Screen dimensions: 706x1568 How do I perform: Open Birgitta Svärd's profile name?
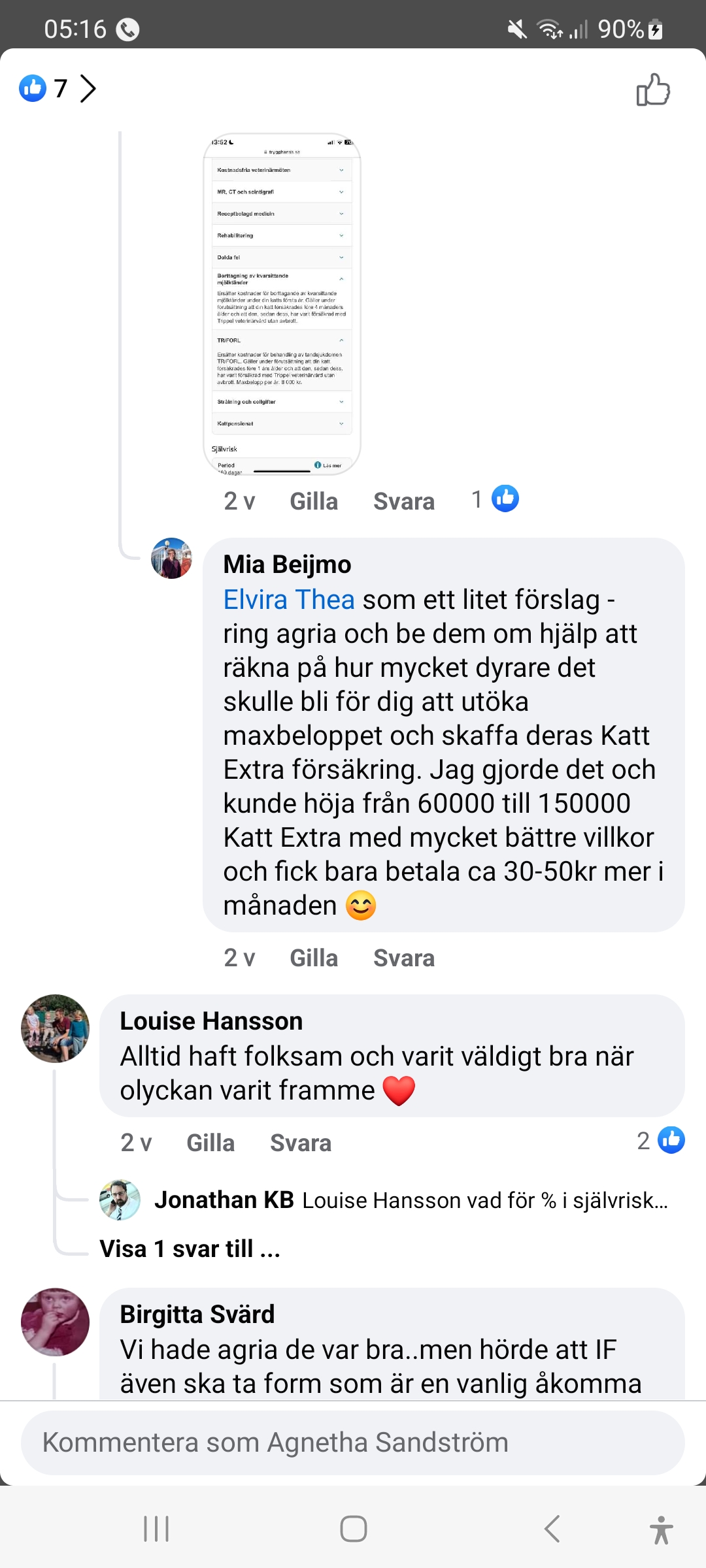coord(197,1315)
